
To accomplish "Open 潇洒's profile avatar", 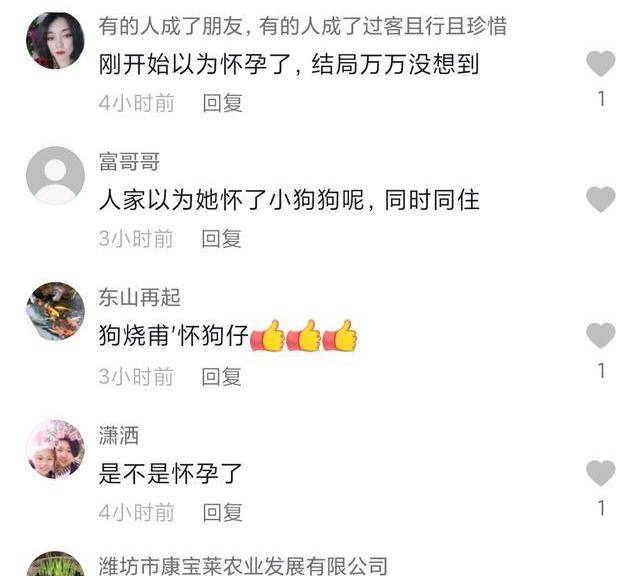I will pyautogui.click(x=55, y=449).
